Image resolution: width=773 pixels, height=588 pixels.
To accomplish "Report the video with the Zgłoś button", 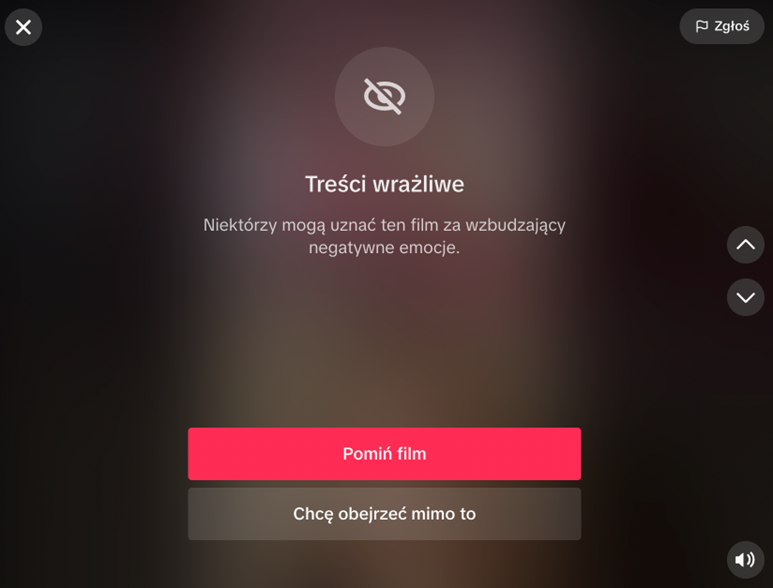I will coord(721,26).
